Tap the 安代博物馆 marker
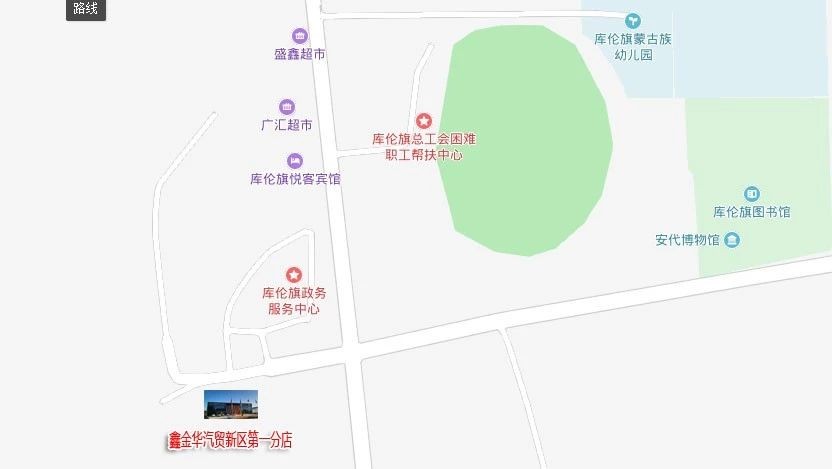 point(732,240)
